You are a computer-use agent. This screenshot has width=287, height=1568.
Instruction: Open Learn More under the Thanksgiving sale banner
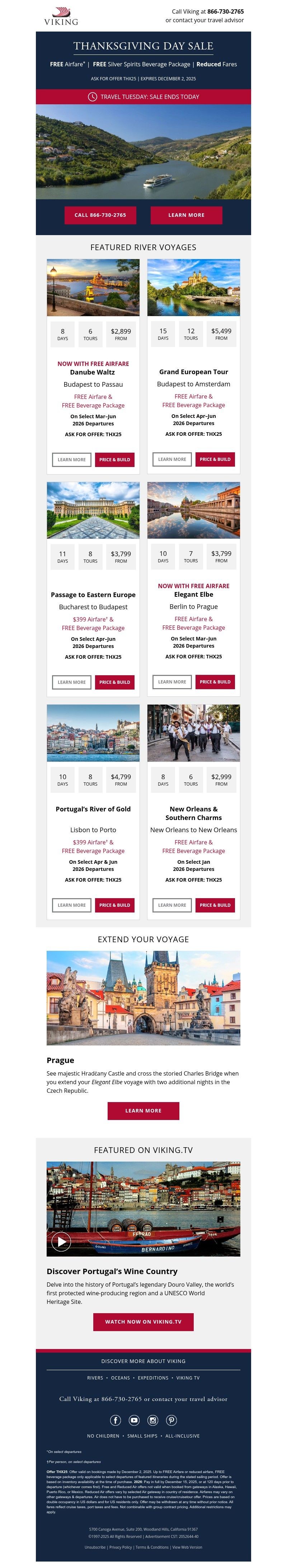click(x=186, y=215)
